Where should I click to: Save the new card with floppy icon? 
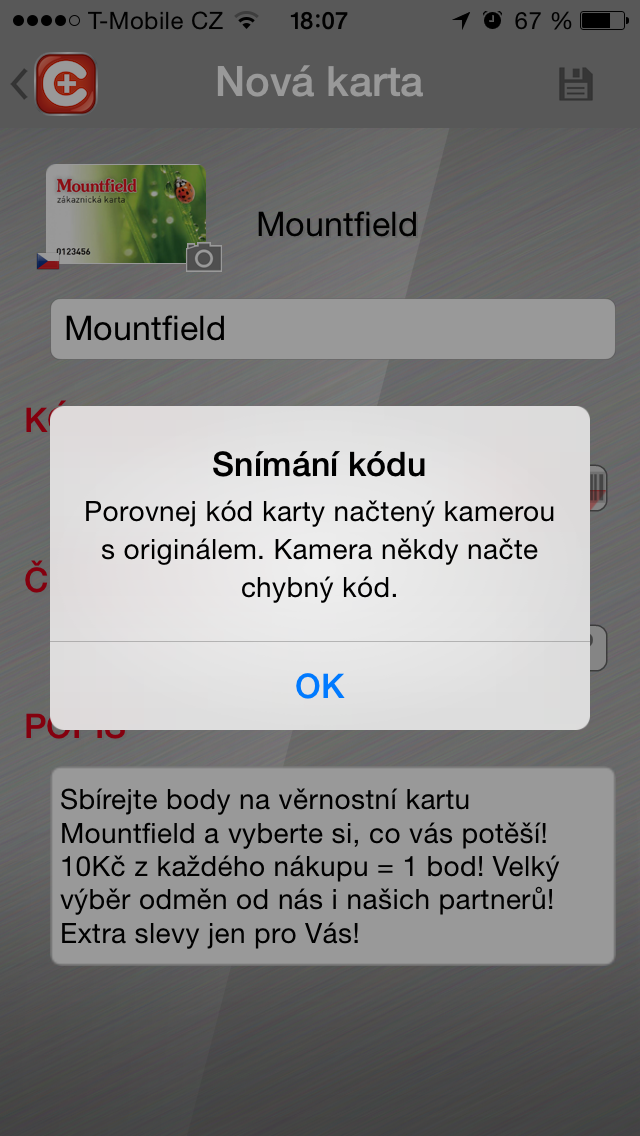click(575, 84)
